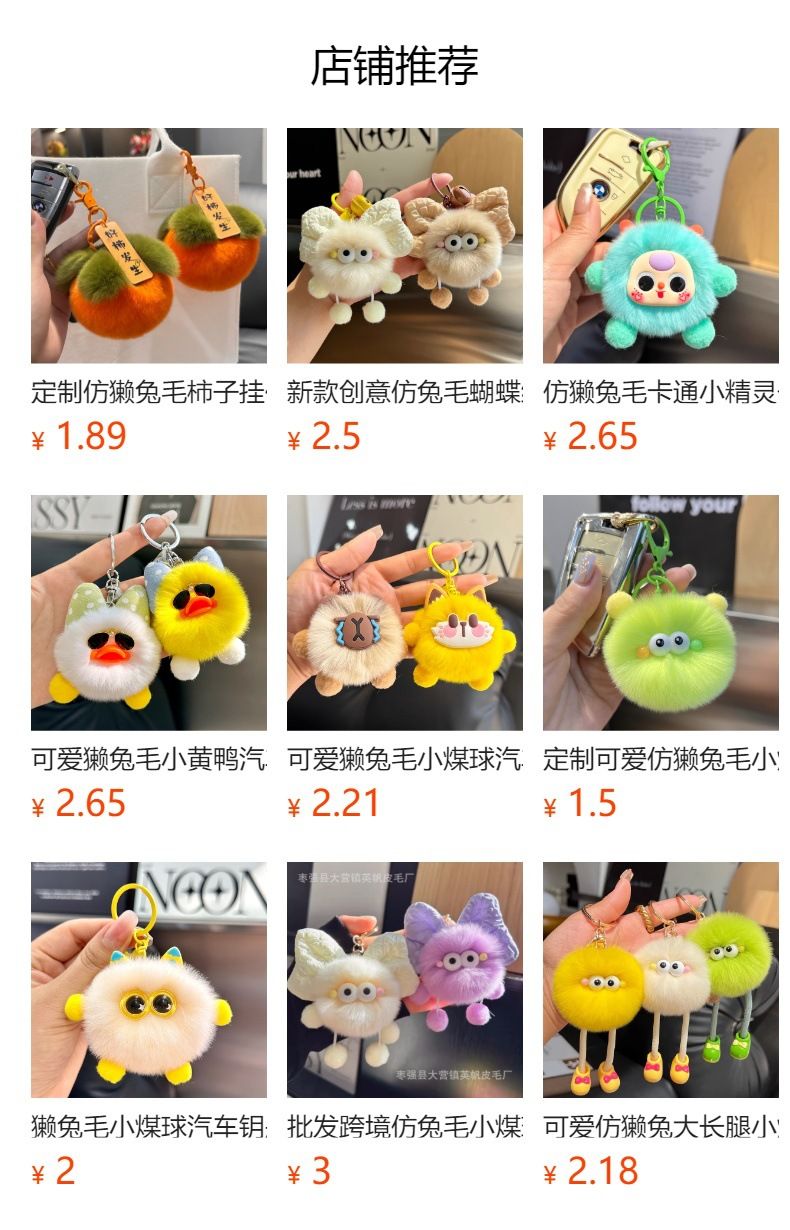View the 新款创意仿兔毛蝴蝶 product
The width and height of the screenshot is (790, 1230).
tap(404, 245)
